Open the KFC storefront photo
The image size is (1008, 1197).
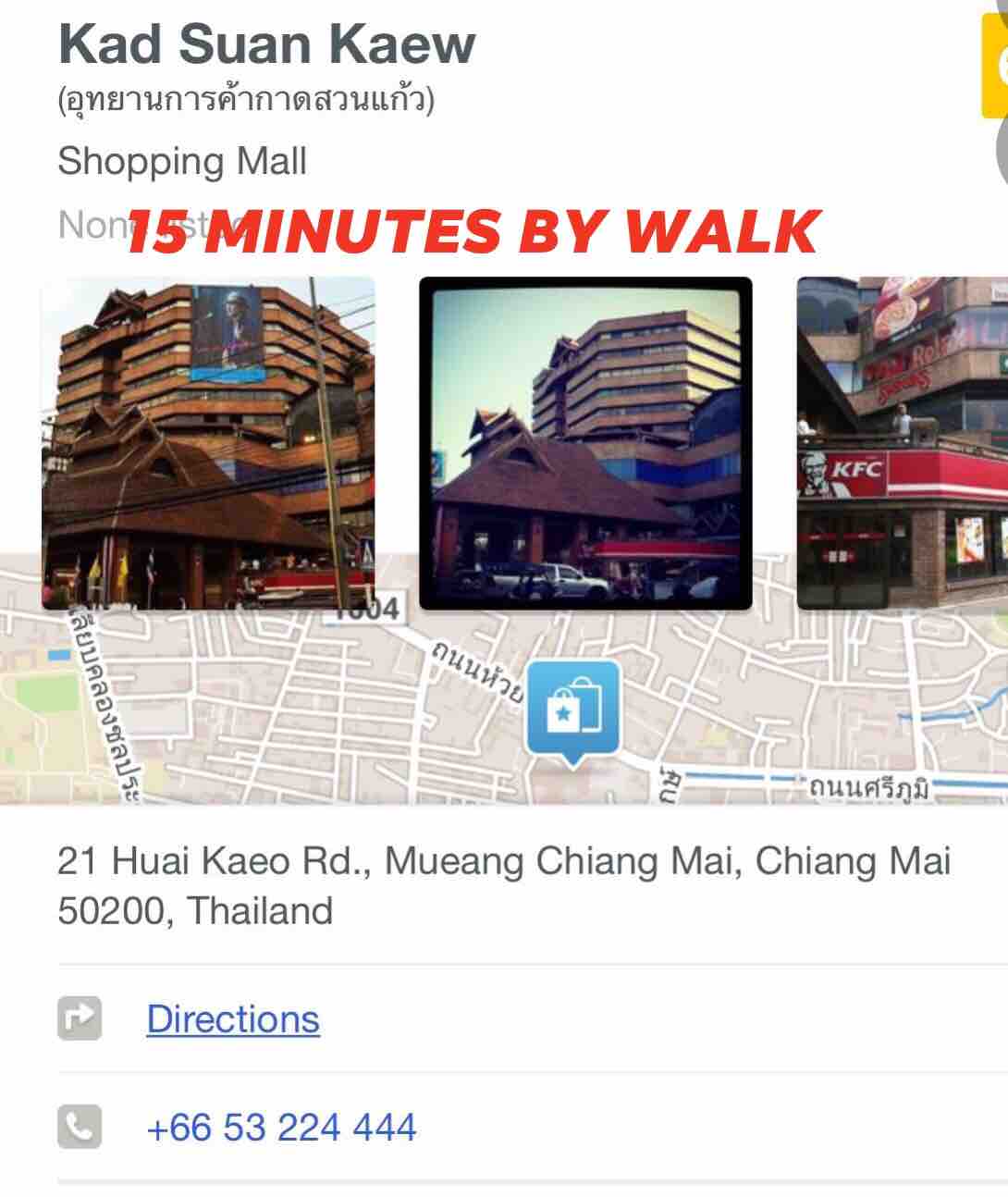(x=902, y=444)
